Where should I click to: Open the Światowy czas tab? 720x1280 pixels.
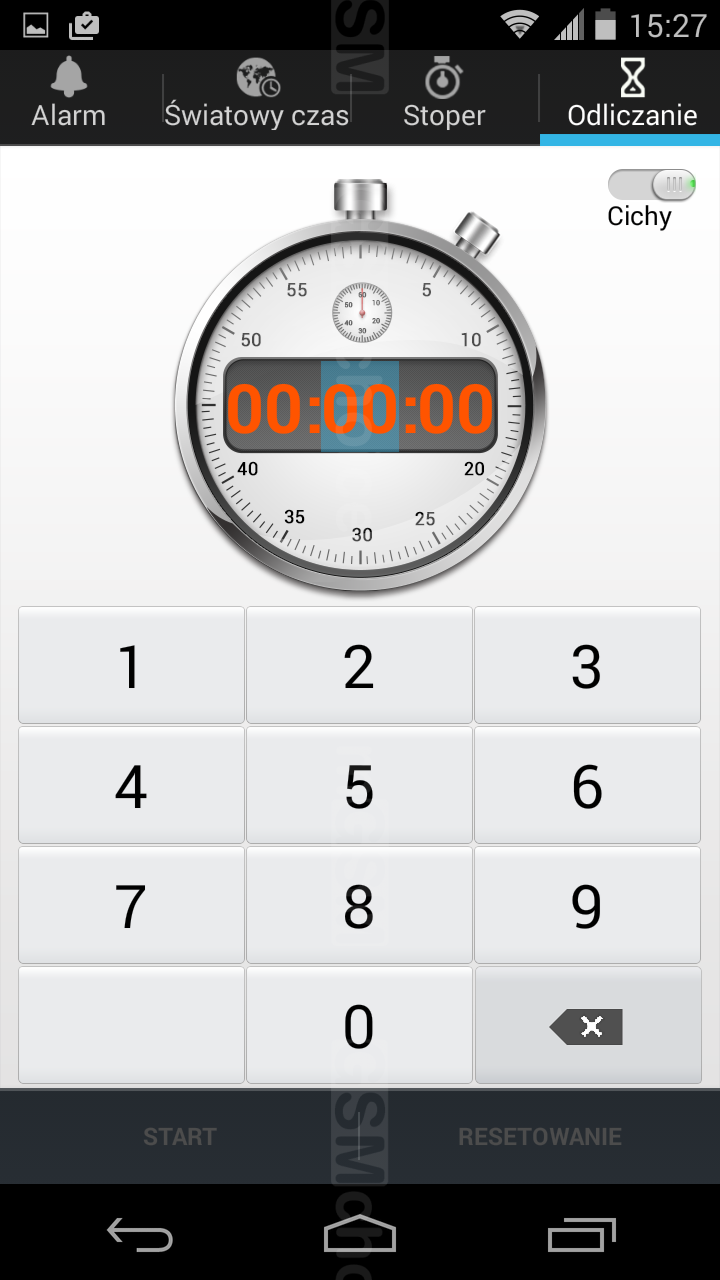pyautogui.click(x=257, y=97)
